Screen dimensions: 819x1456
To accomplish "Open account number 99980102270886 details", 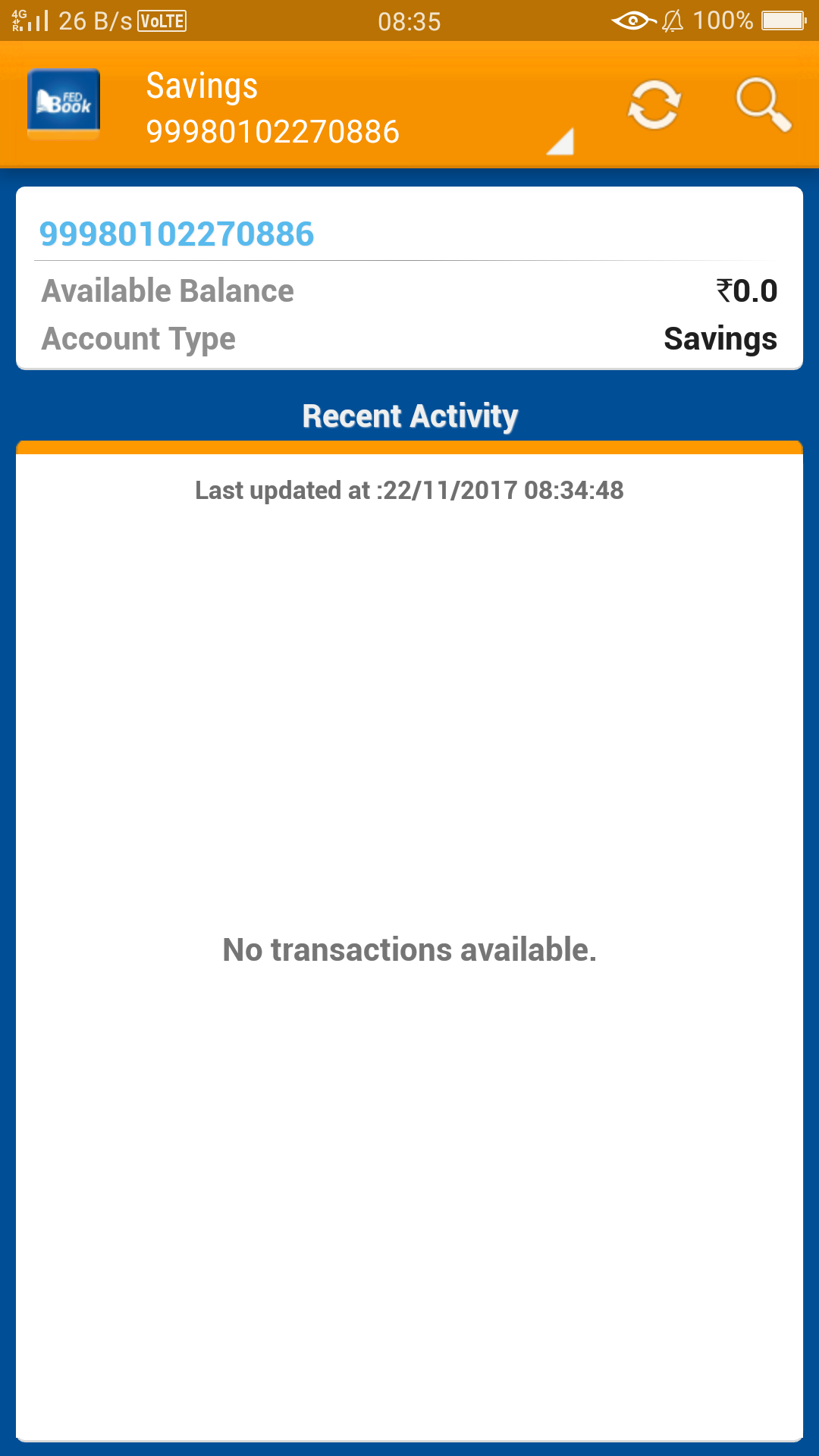I will tap(177, 234).
